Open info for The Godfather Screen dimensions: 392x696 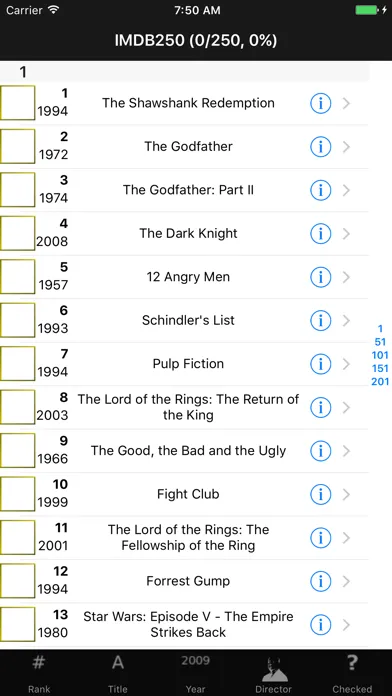[x=320, y=147]
